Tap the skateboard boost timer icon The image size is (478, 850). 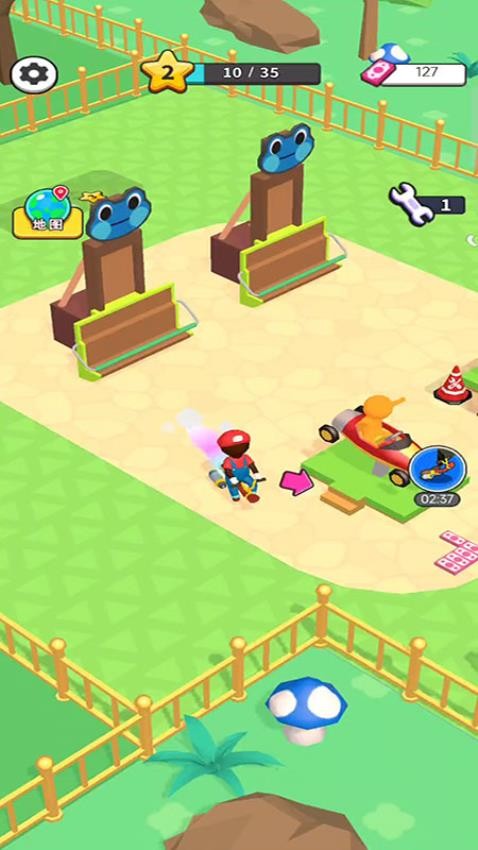pyautogui.click(x=438, y=469)
